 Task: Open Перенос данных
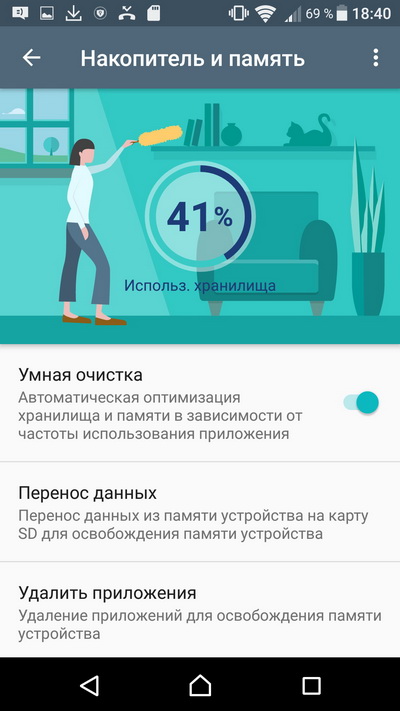pos(200,512)
